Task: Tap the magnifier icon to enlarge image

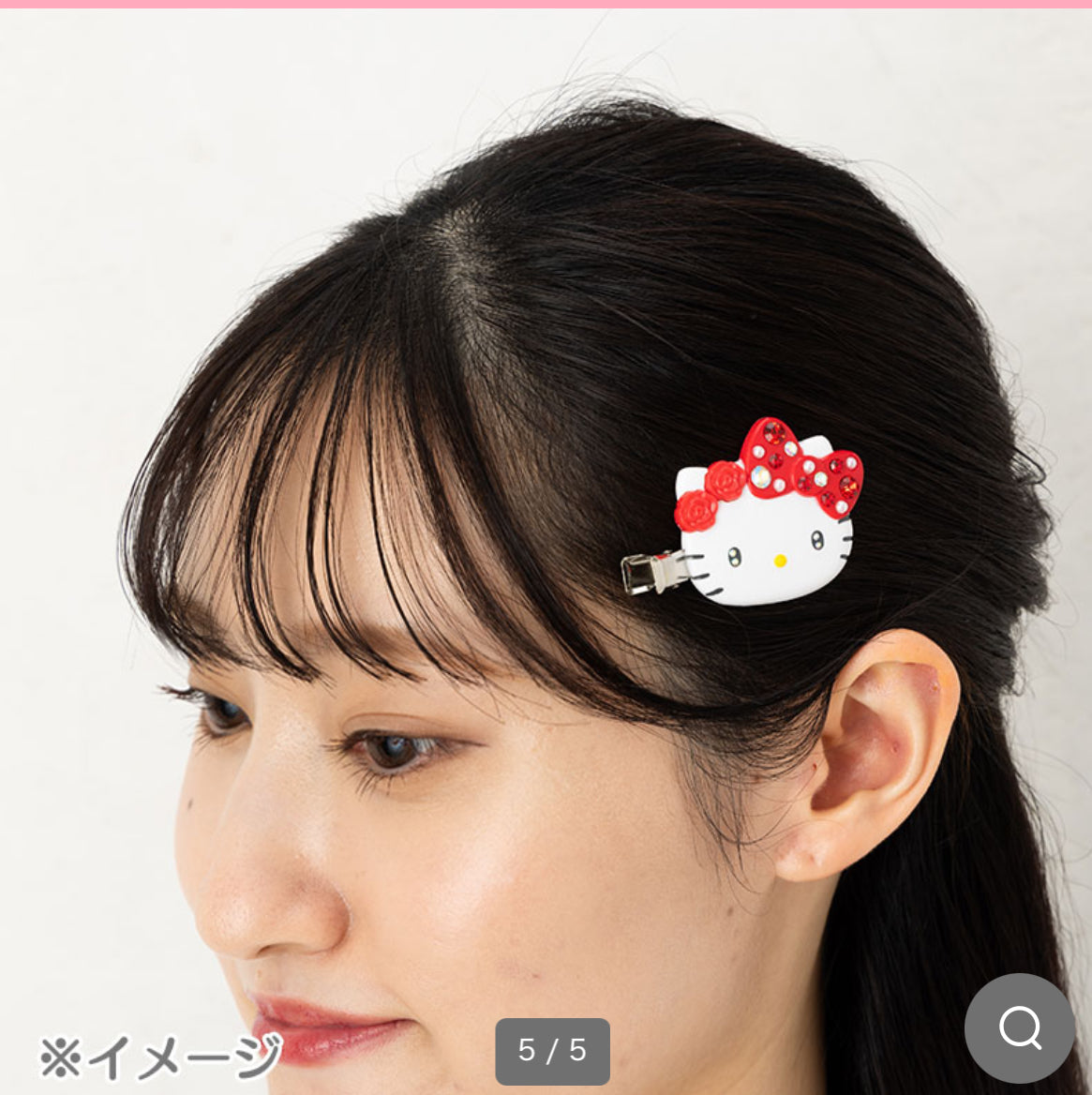Action: coord(1019,1028)
